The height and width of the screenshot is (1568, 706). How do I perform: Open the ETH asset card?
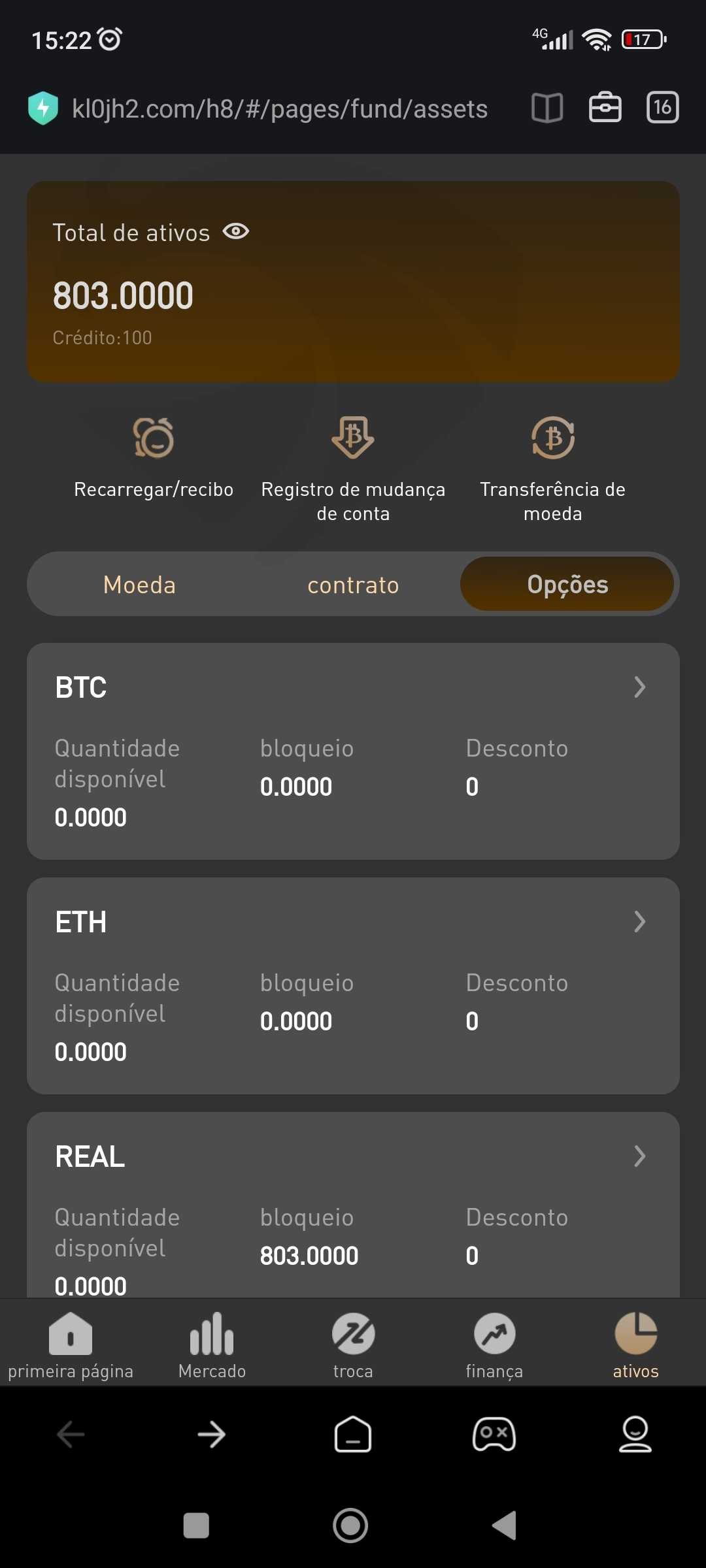tap(353, 986)
